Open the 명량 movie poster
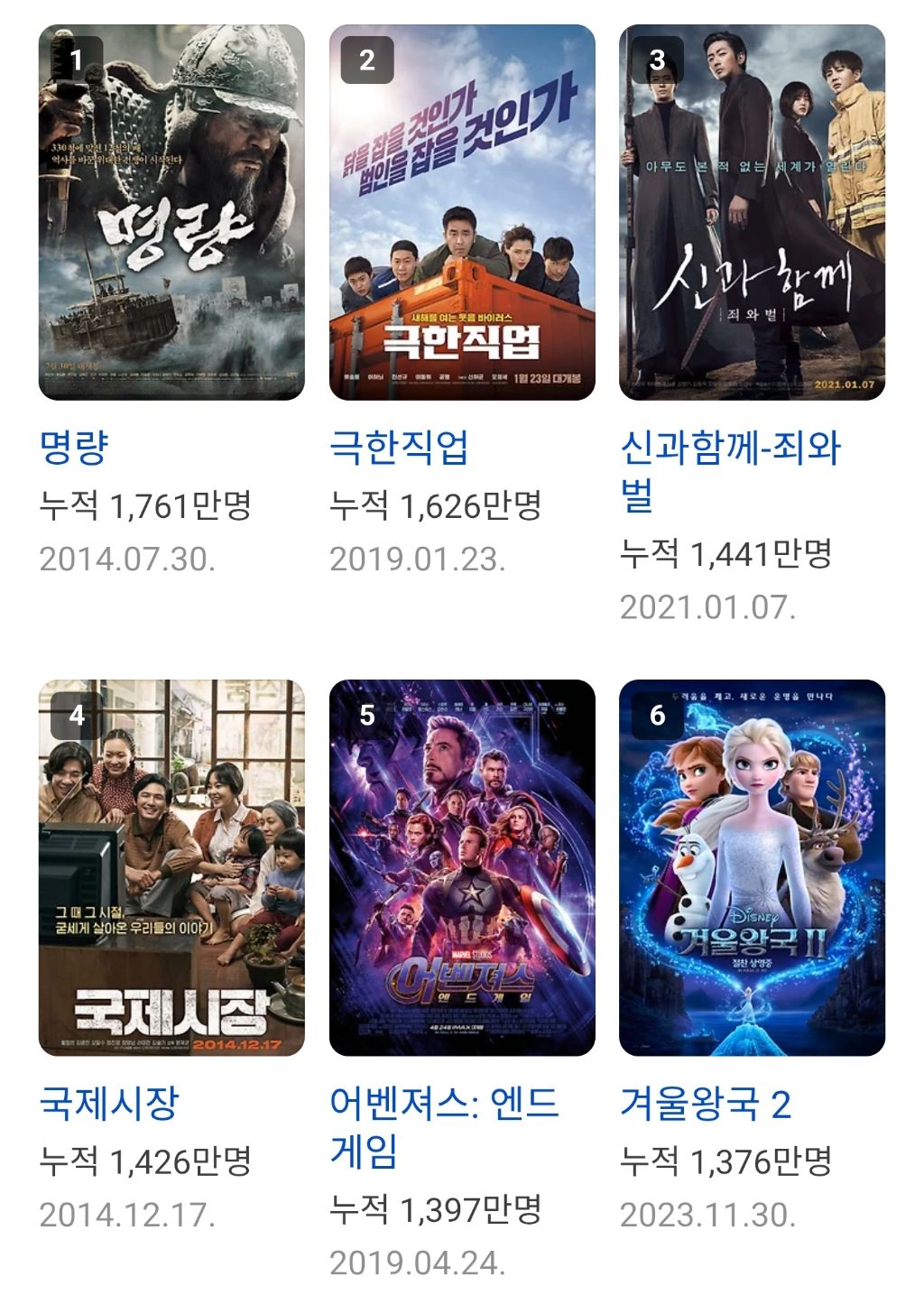The height and width of the screenshot is (1295, 924). [x=171, y=212]
